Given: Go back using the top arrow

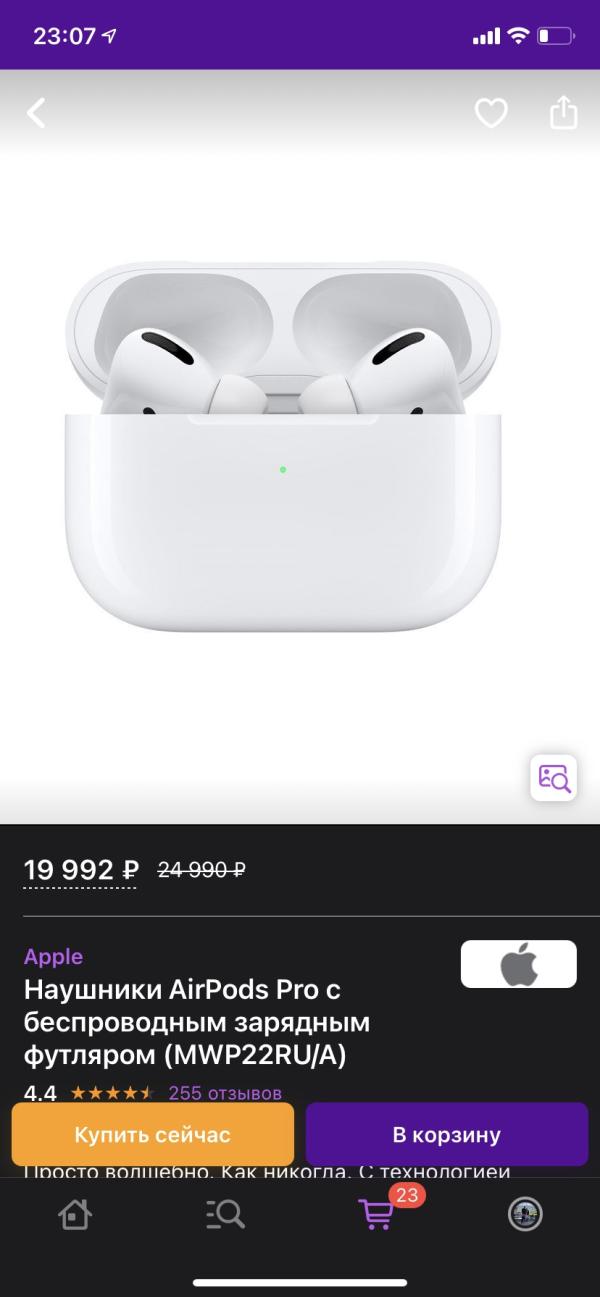Looking at the screenshot, I should (x=37, y=113).
